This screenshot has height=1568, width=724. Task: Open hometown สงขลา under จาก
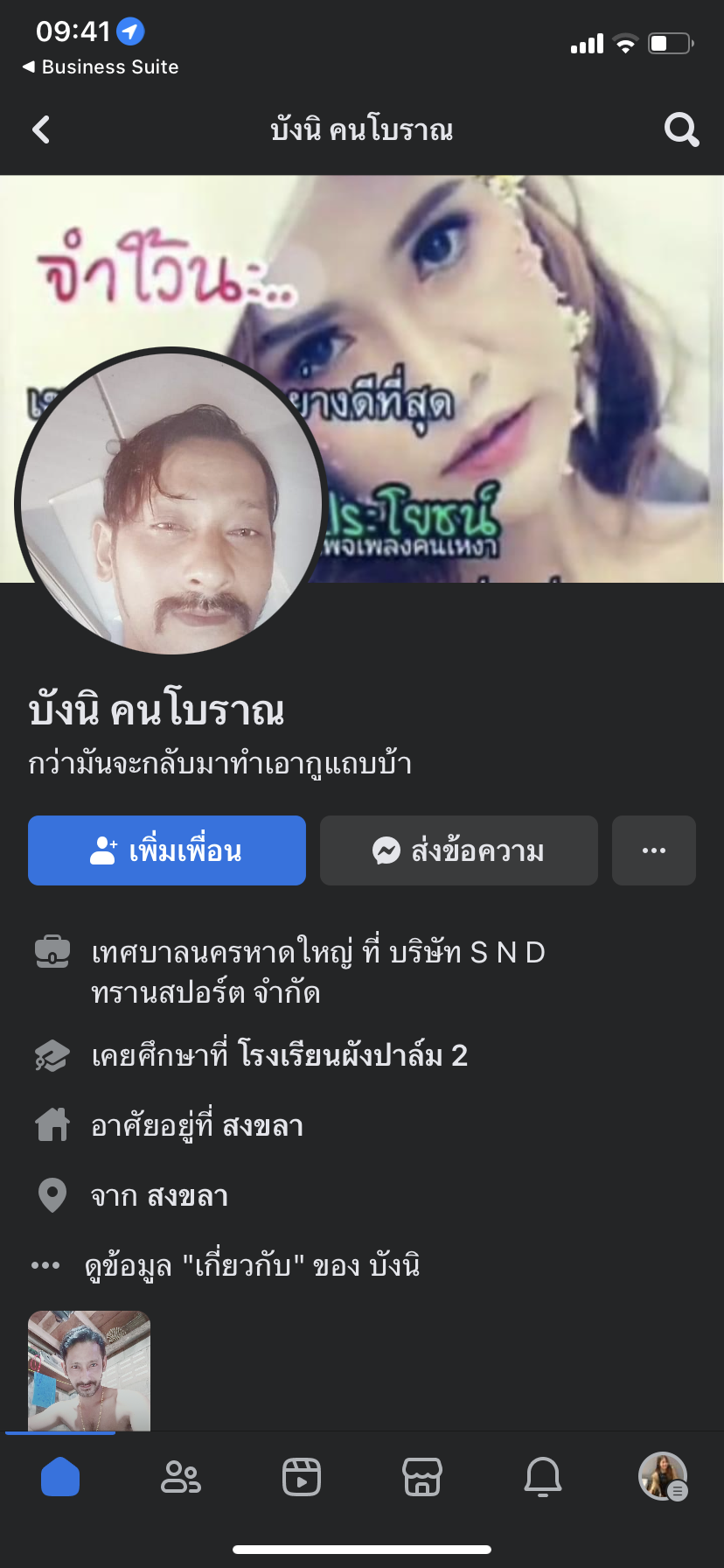pos(187,1196)
